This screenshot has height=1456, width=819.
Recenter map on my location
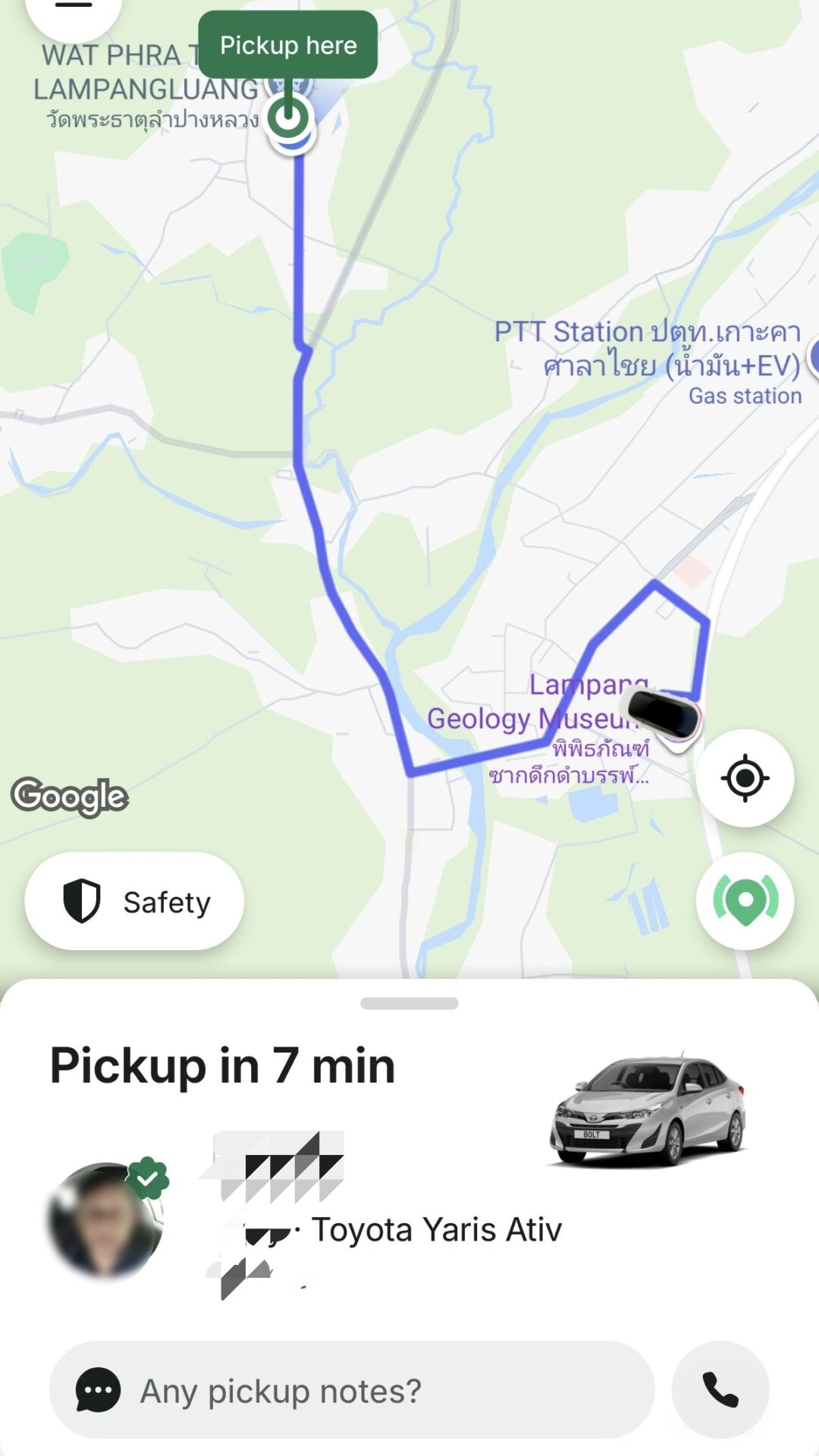[745, 778]
